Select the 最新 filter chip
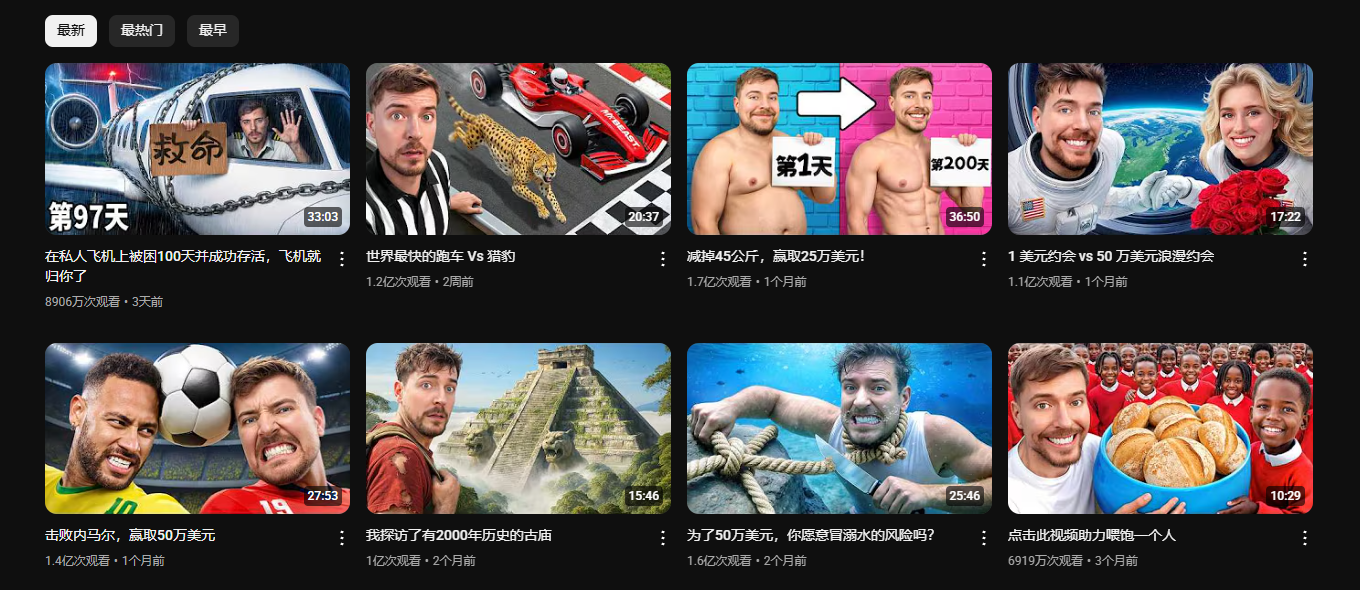Image resolution: width=1360 pixels, height=590 pixels. click(71, 31)
